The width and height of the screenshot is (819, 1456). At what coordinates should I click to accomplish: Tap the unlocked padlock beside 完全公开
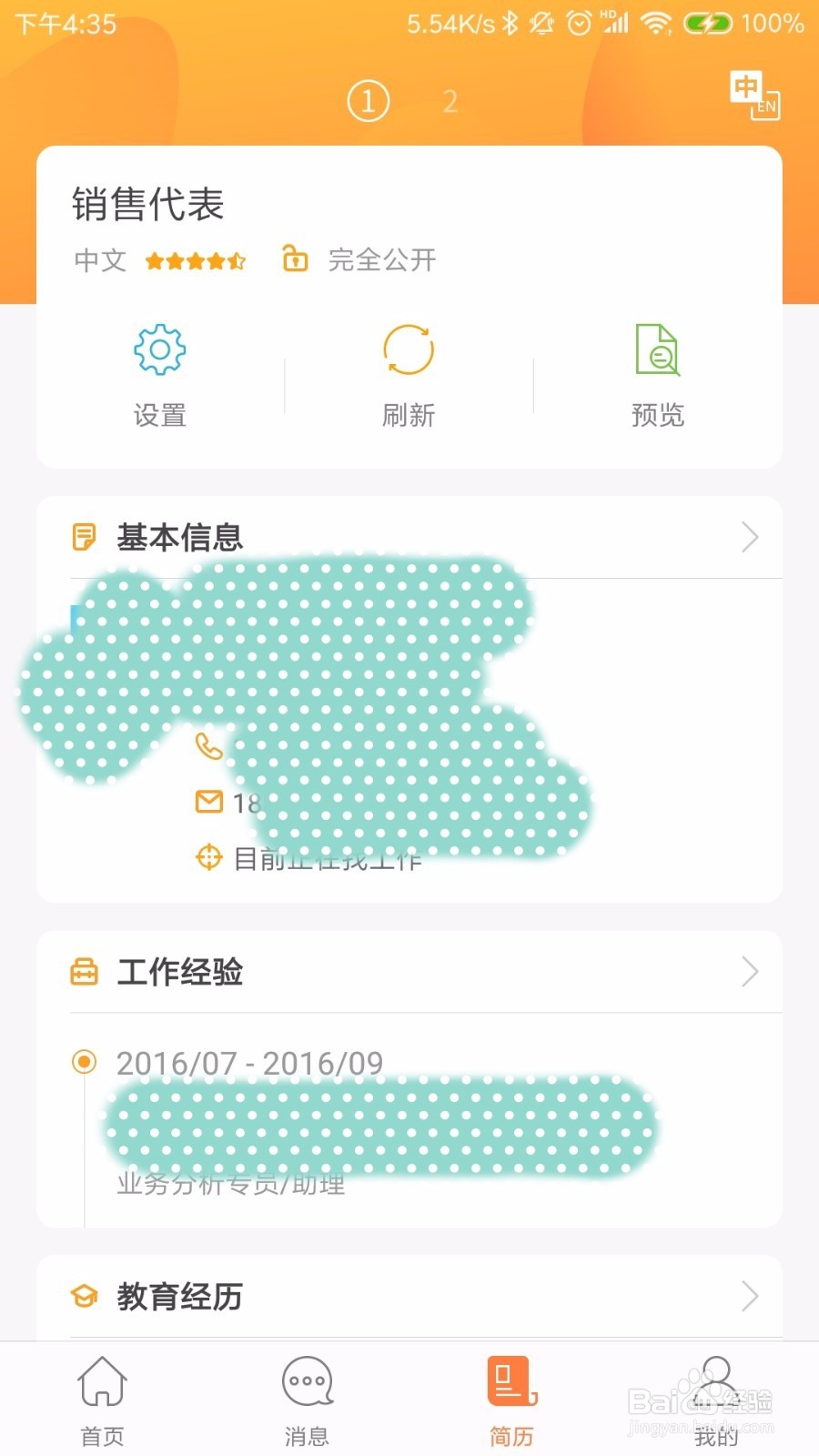[x=296, y=260]
